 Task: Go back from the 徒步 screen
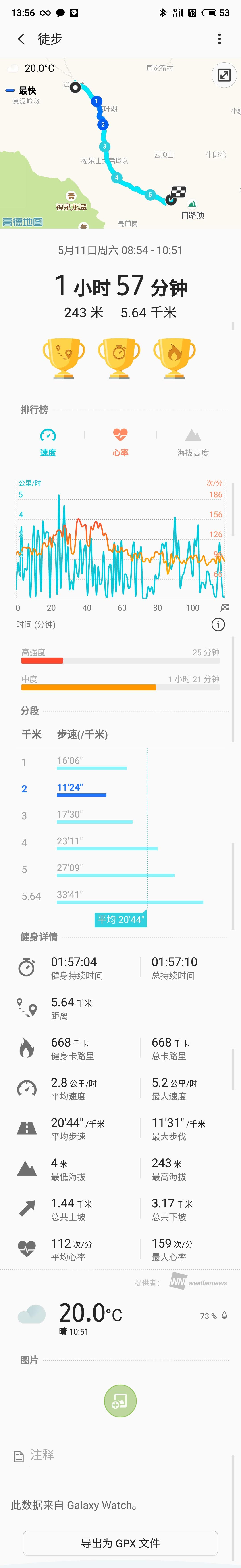click(x=21, y=39)
